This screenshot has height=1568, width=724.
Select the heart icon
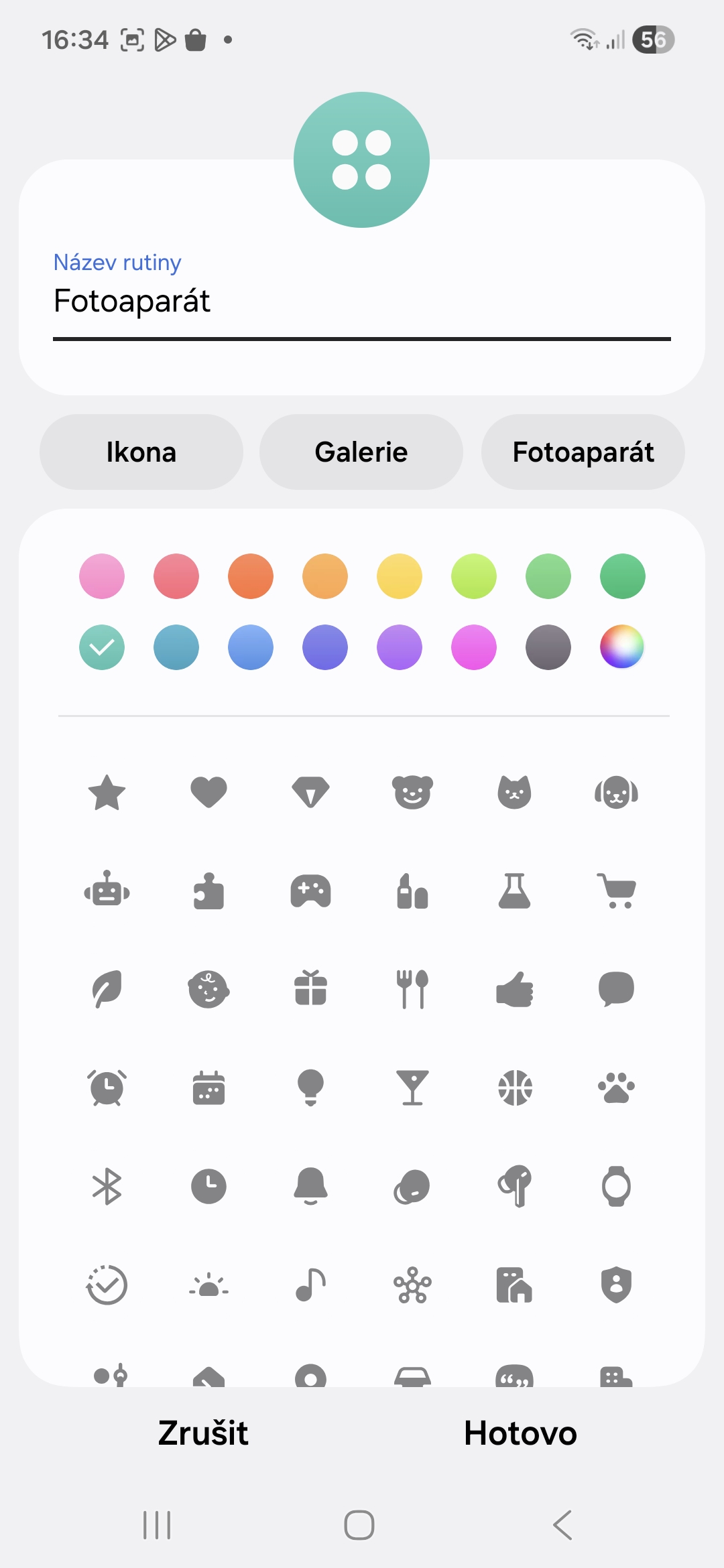(x=209, y=793)
